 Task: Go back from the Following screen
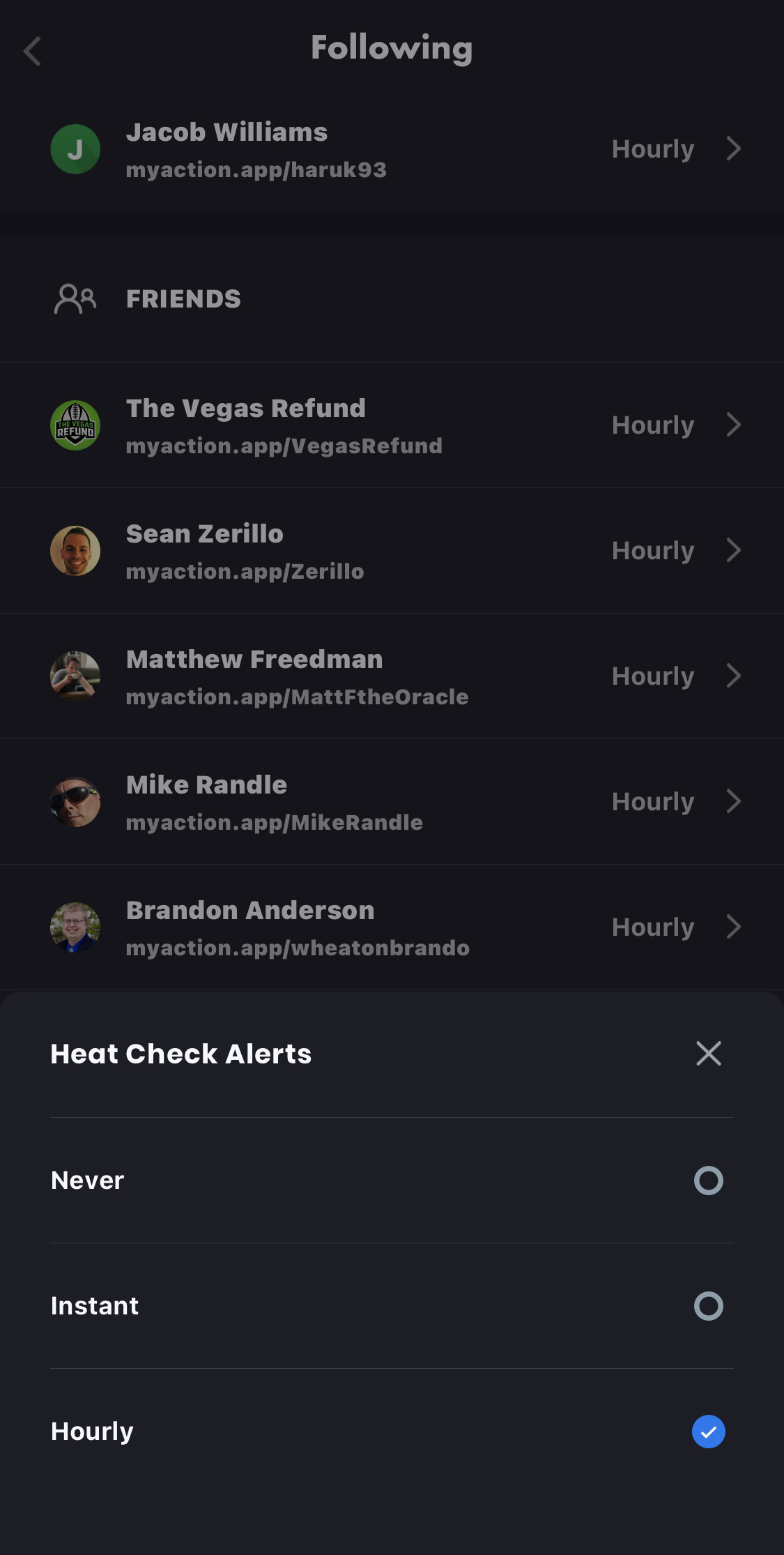[33, 51]
